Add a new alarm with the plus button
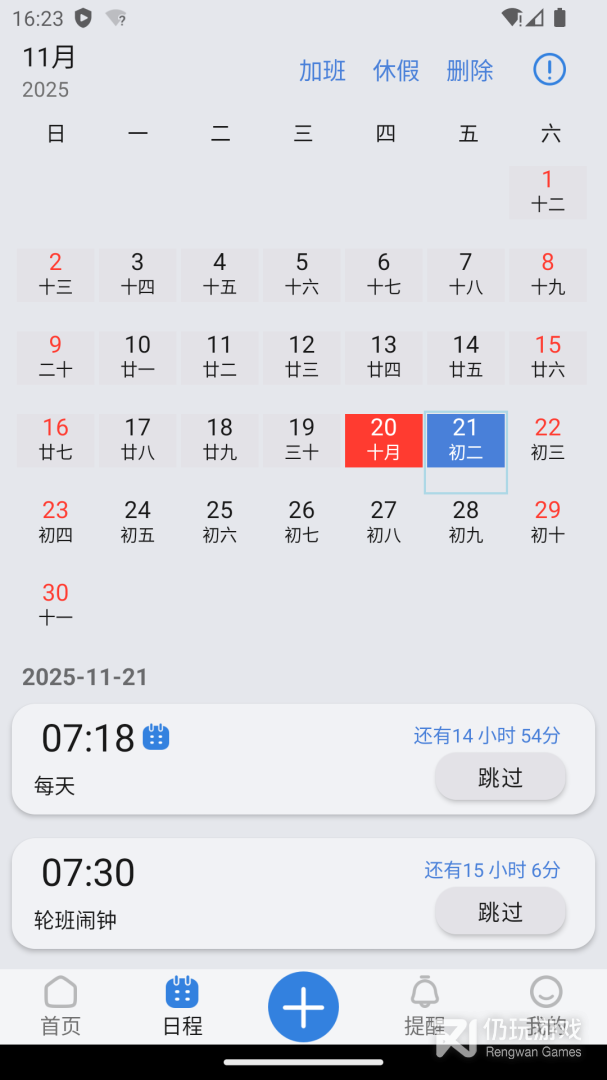Image resolution: width=607 pixels, height=1080 pixels. 303,1007
